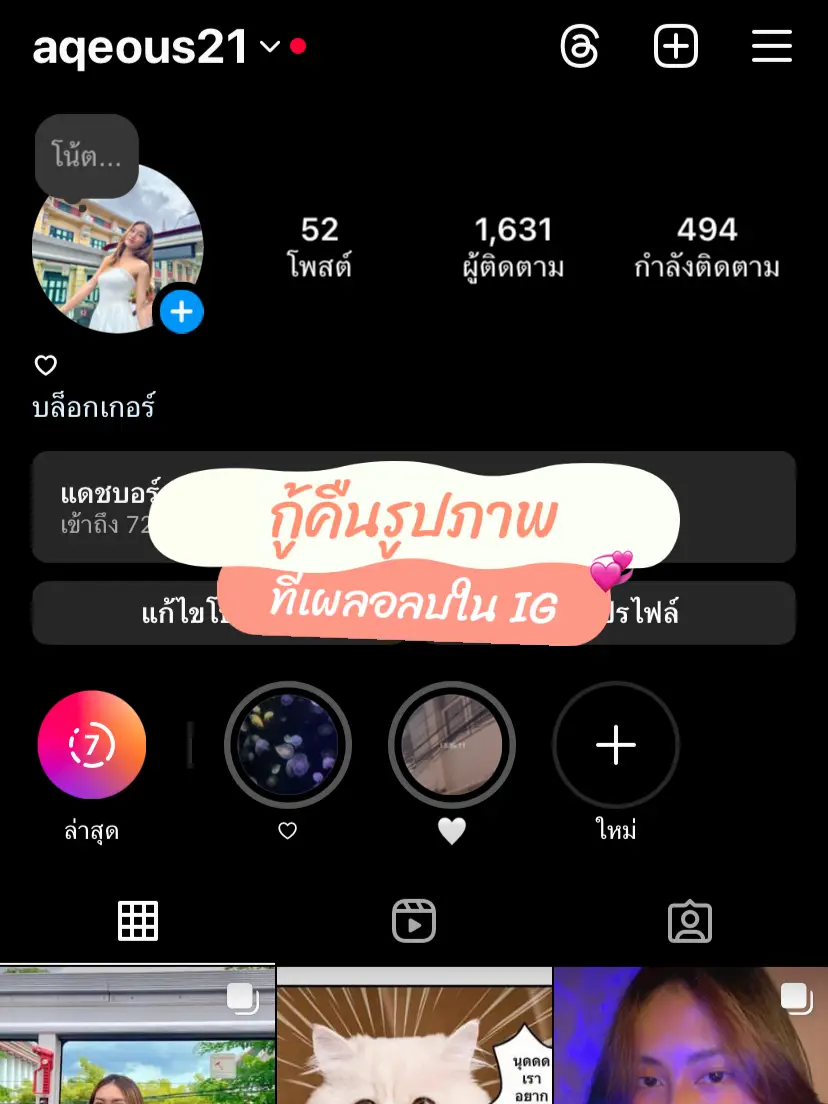Open the โน้ต note bubble

pyautogui.click(x=86, y=156)
